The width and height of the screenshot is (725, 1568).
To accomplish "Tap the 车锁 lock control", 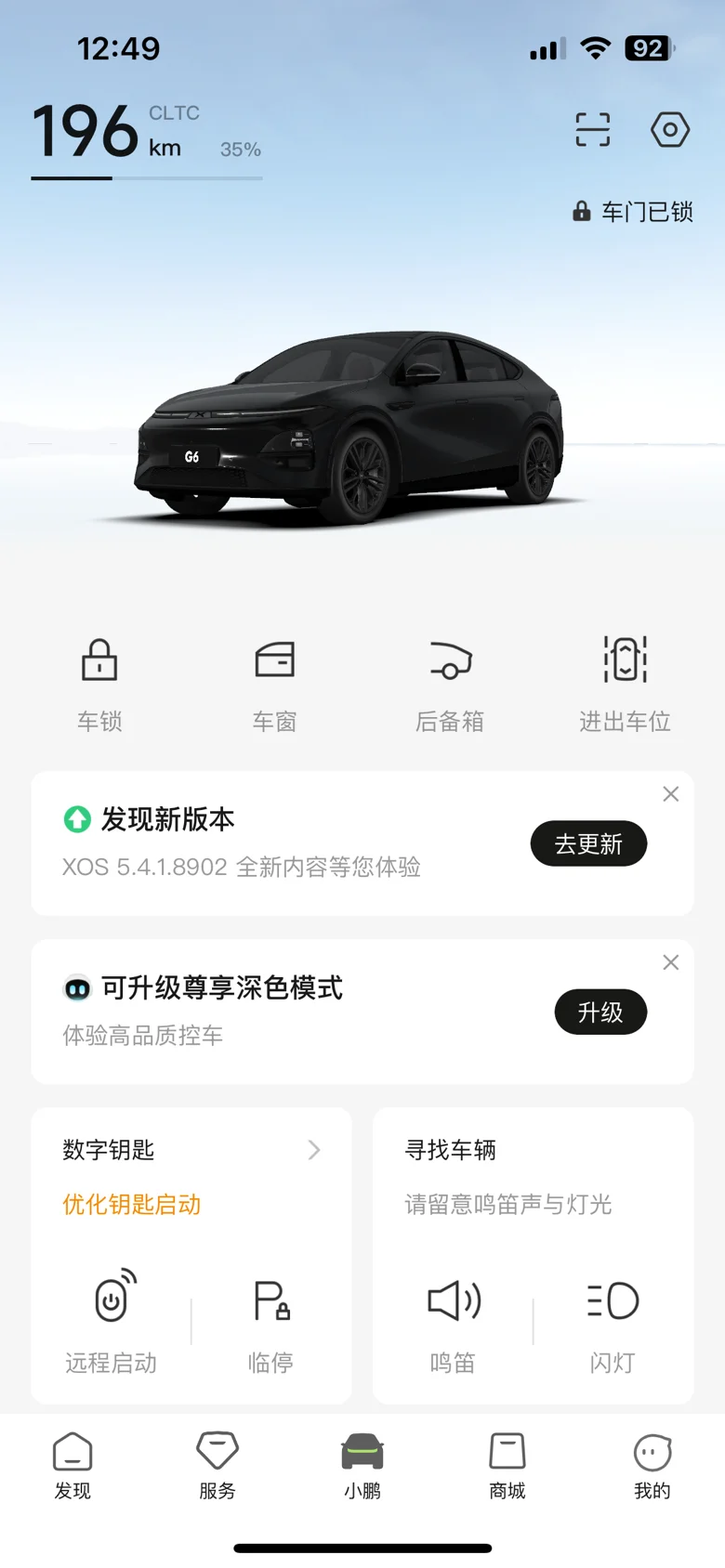I will pyautogui.click(x=99, y=681).
